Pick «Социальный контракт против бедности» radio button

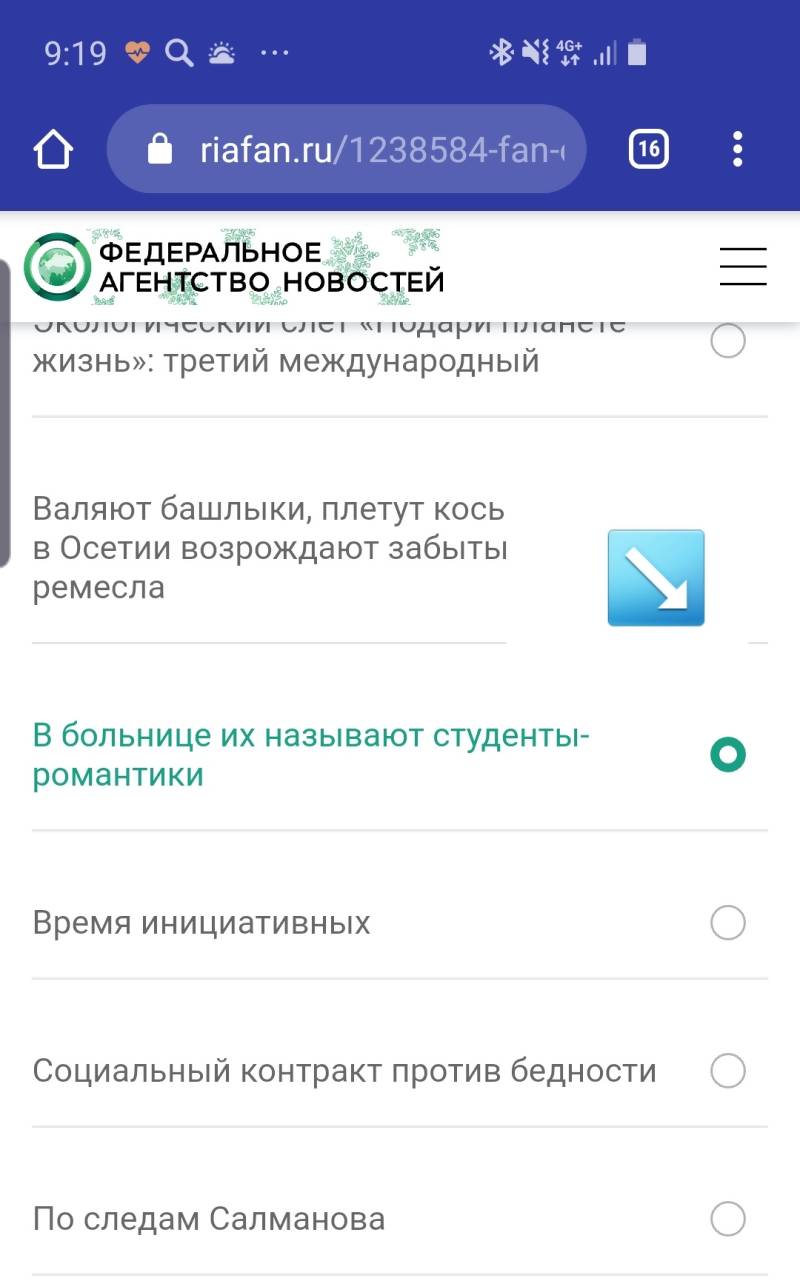[728, 1071]
